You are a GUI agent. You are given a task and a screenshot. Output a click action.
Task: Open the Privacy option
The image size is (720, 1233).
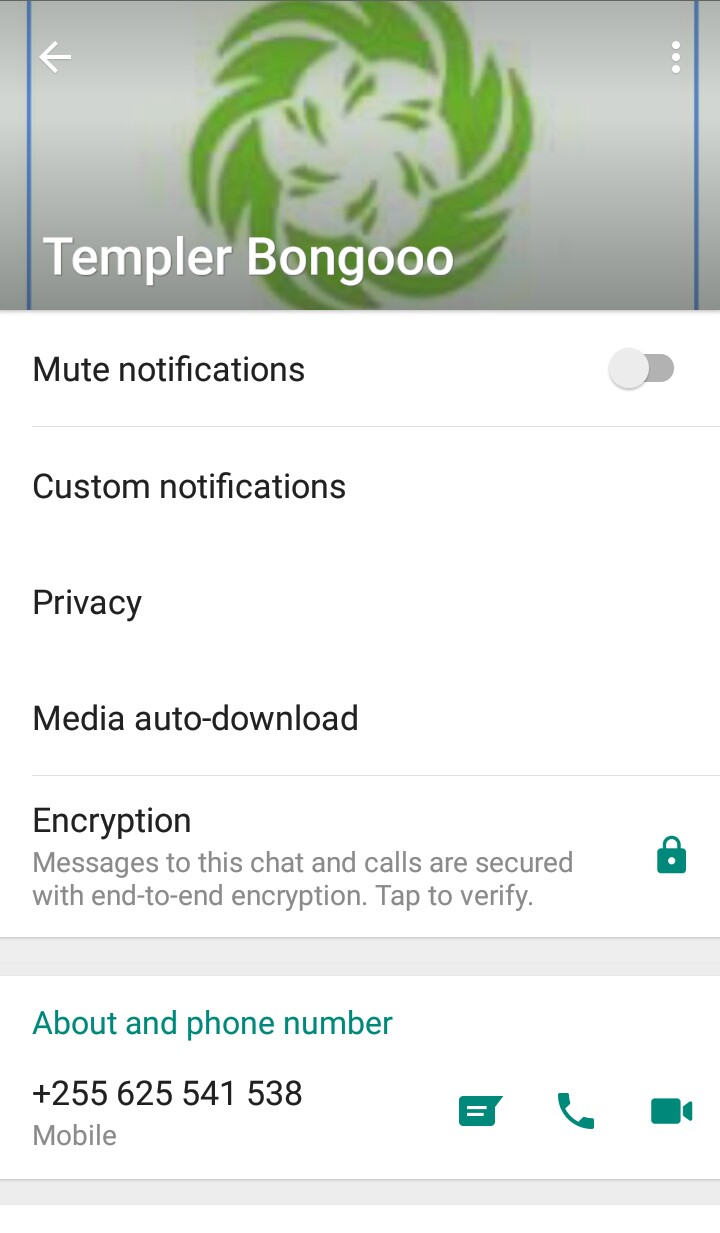pyautogui.click(x=87, y=603)
